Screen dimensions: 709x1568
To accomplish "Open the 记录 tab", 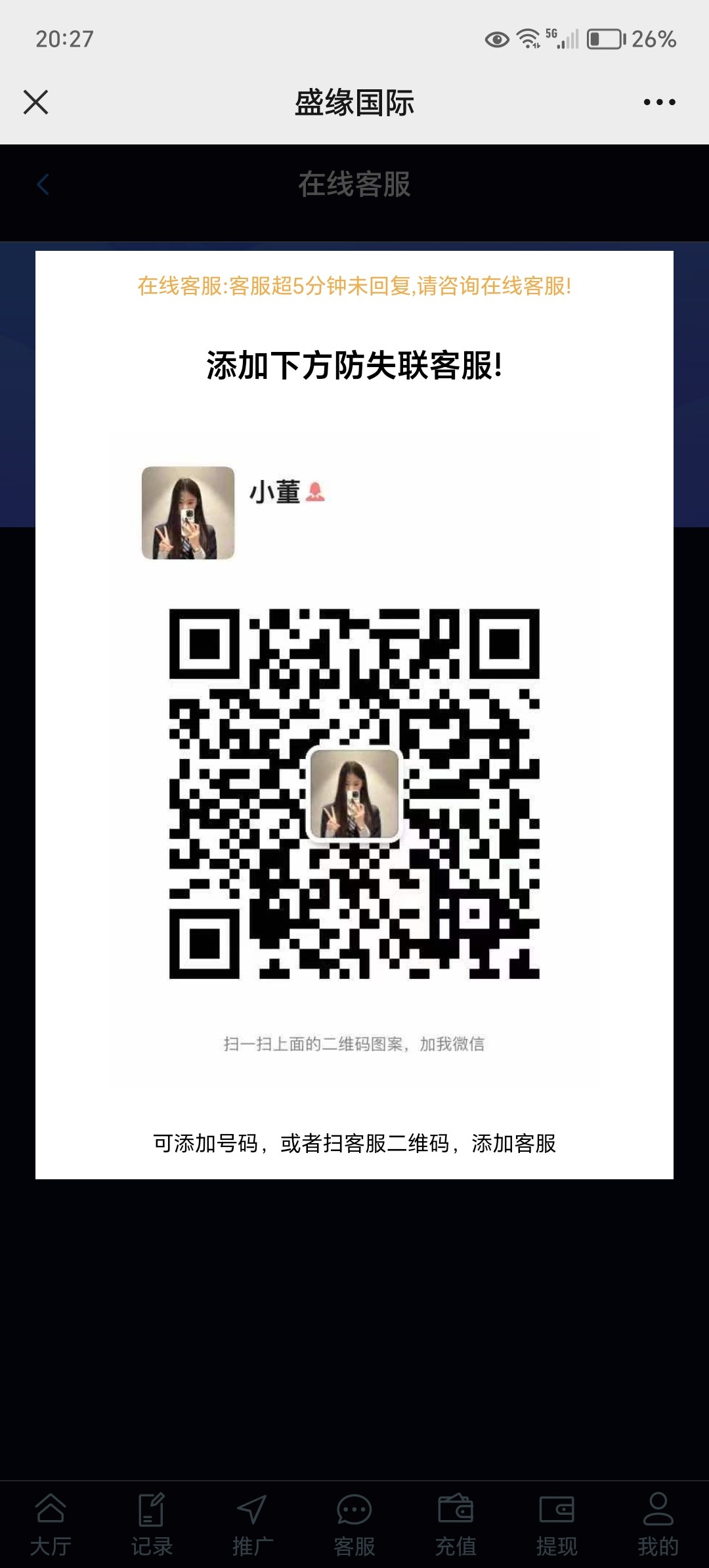I will click(x=152, y=1525).
